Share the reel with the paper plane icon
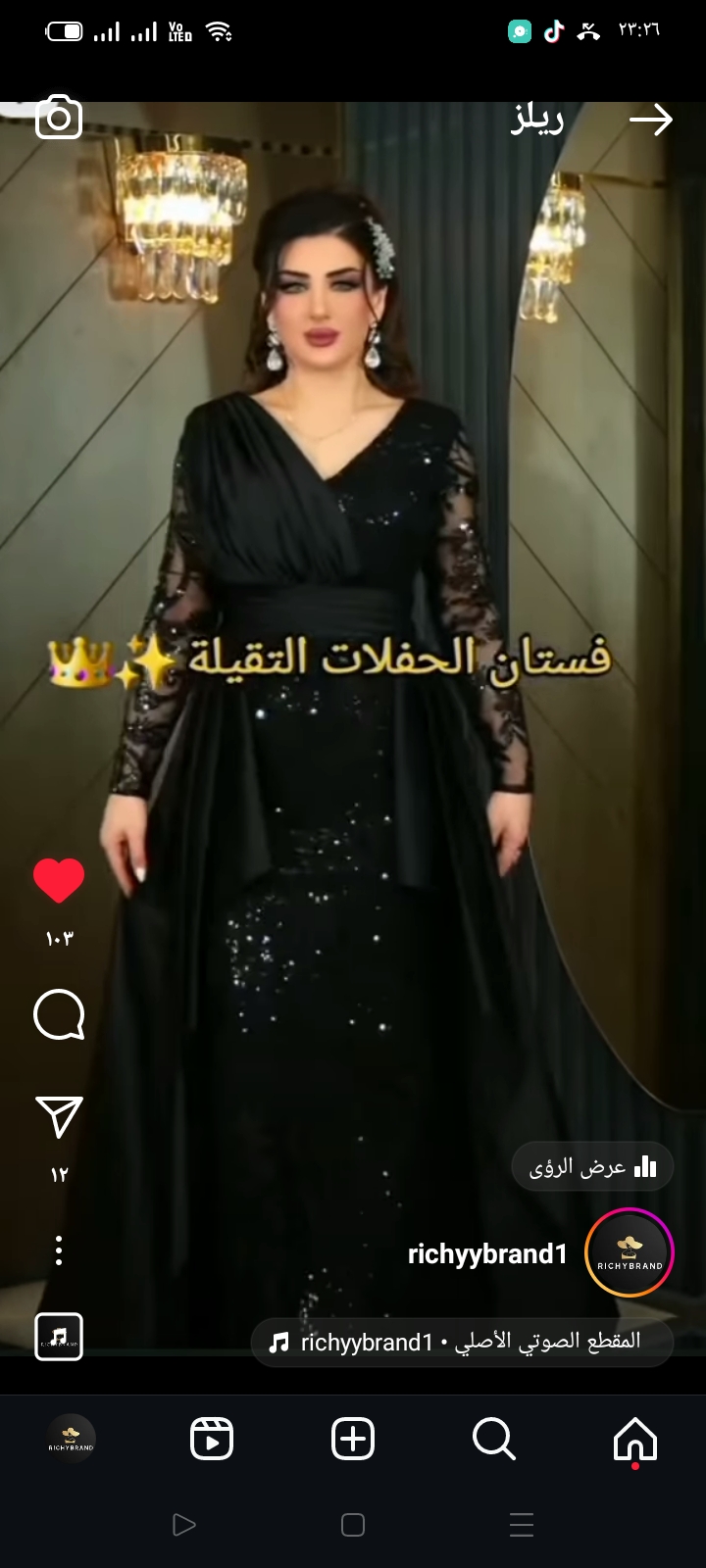 59,1116
